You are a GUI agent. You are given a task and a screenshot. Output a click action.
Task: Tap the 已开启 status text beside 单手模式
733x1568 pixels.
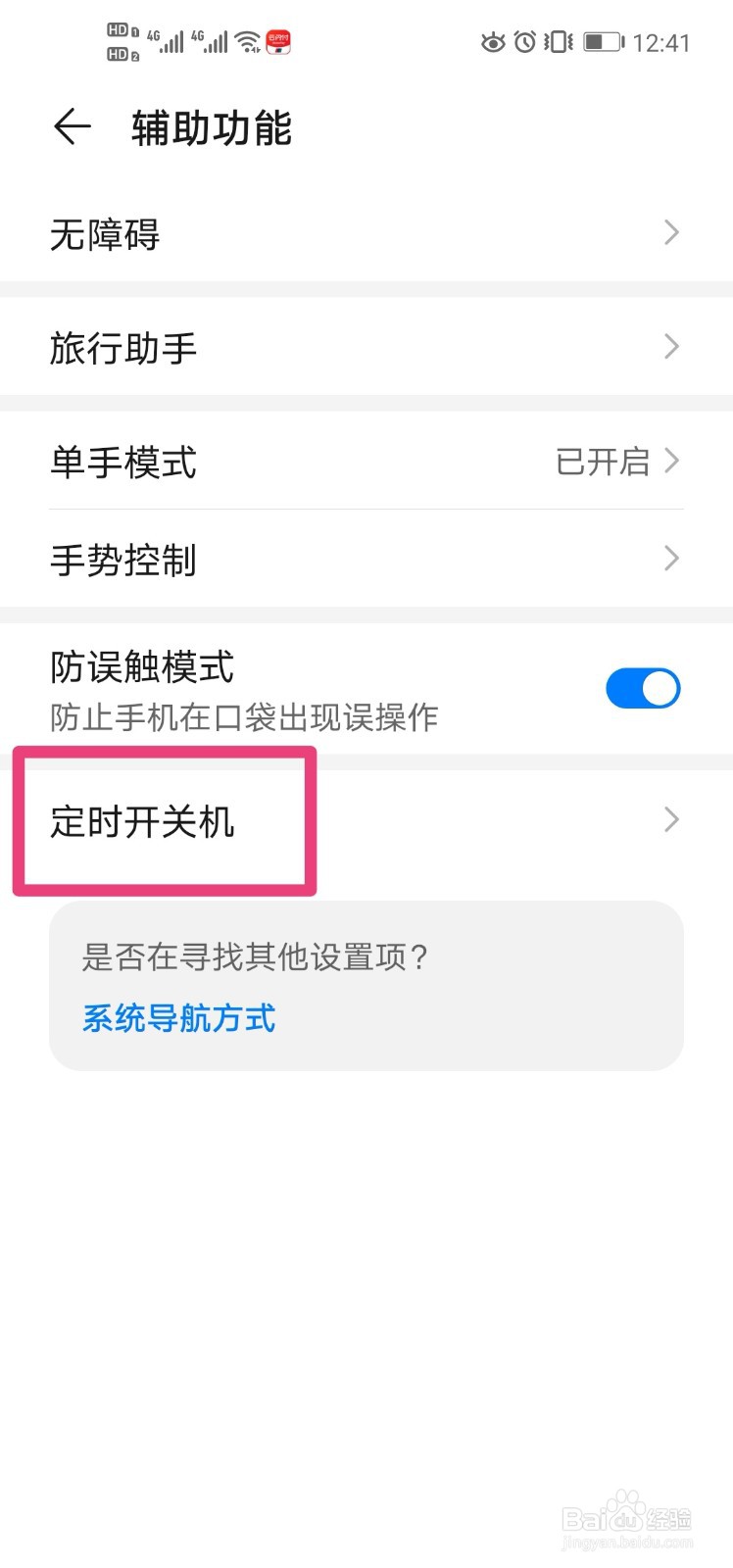coord(603,461)
